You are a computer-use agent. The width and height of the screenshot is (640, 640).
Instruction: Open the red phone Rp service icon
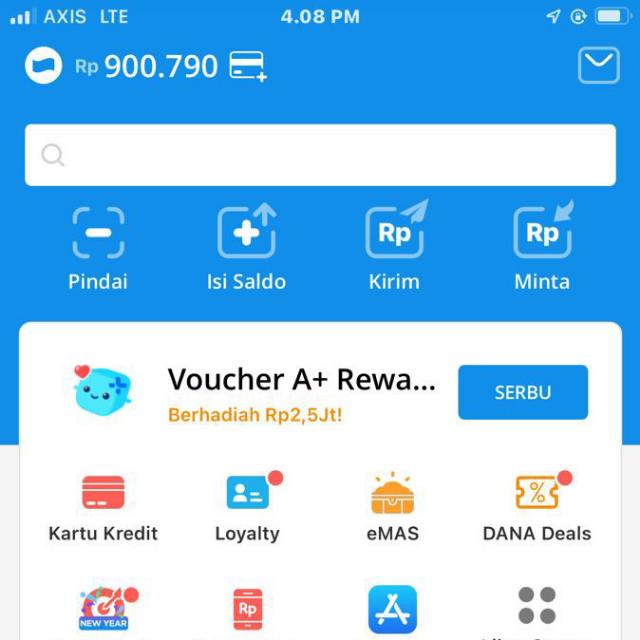247,609
